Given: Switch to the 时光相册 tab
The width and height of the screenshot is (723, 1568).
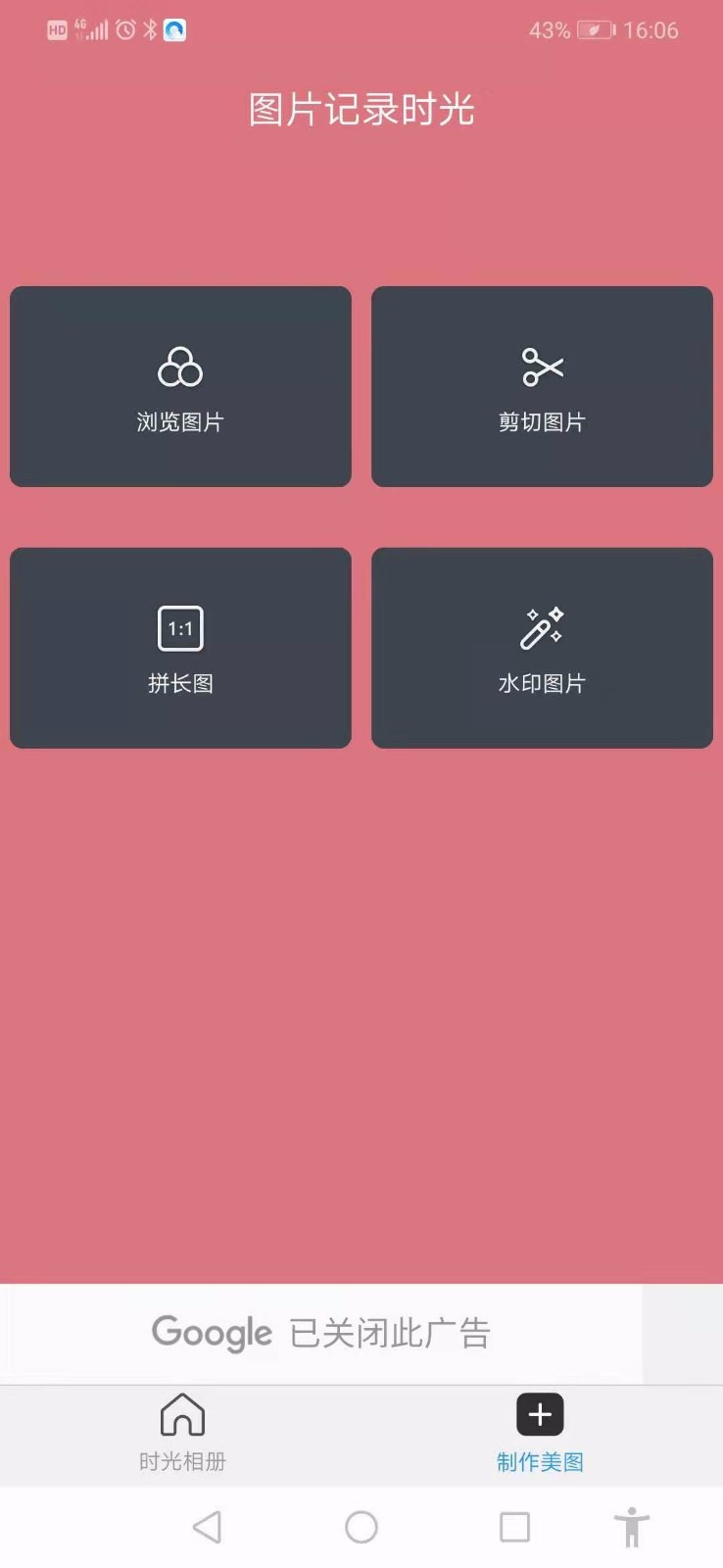Looking at the screenshot, I should point(181,1436).
